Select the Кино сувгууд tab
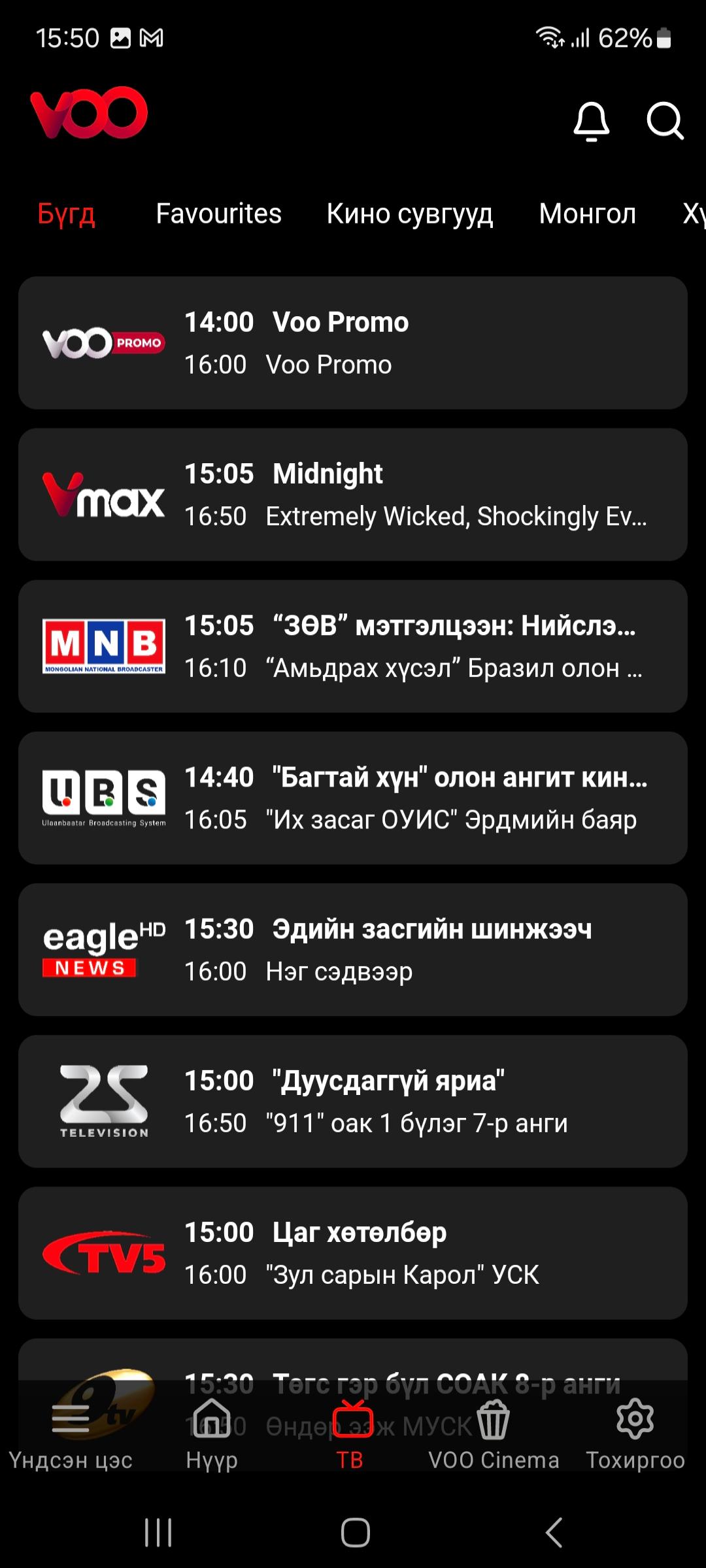The width and height of the screenshot is (706, 1568). pyautogui.click(x=409, y=214)
